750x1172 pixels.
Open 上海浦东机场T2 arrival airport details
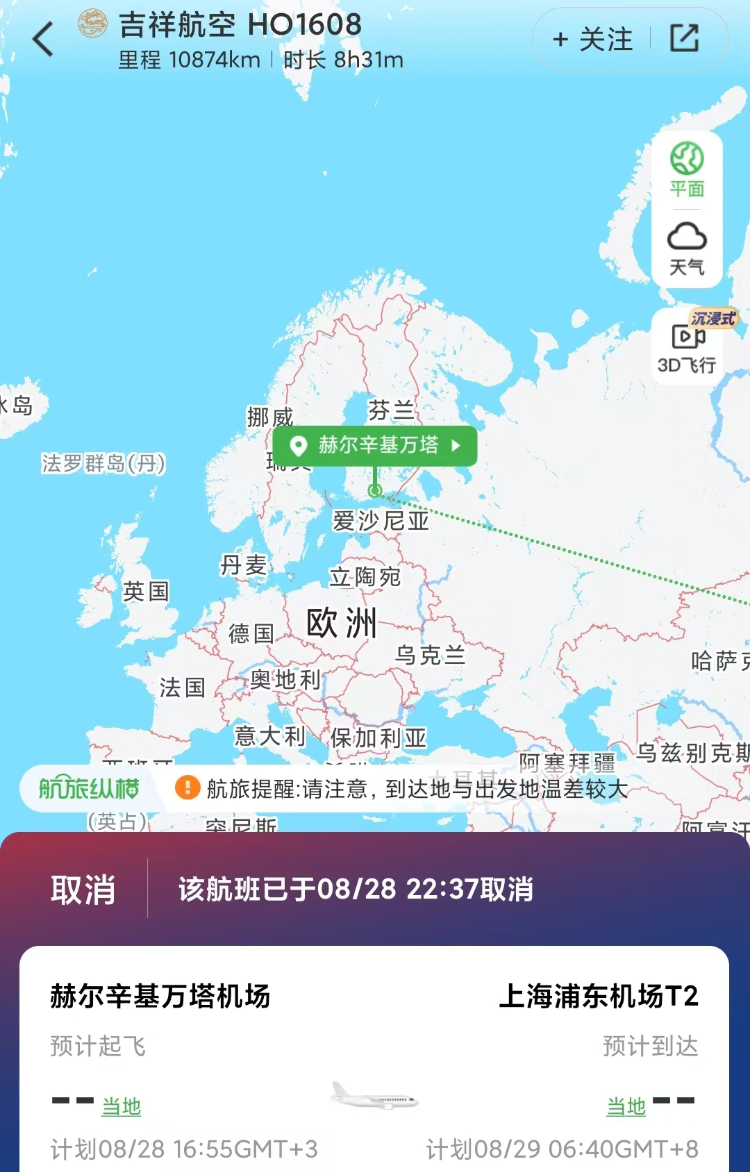pyautogui.click(x=598, y=996)
